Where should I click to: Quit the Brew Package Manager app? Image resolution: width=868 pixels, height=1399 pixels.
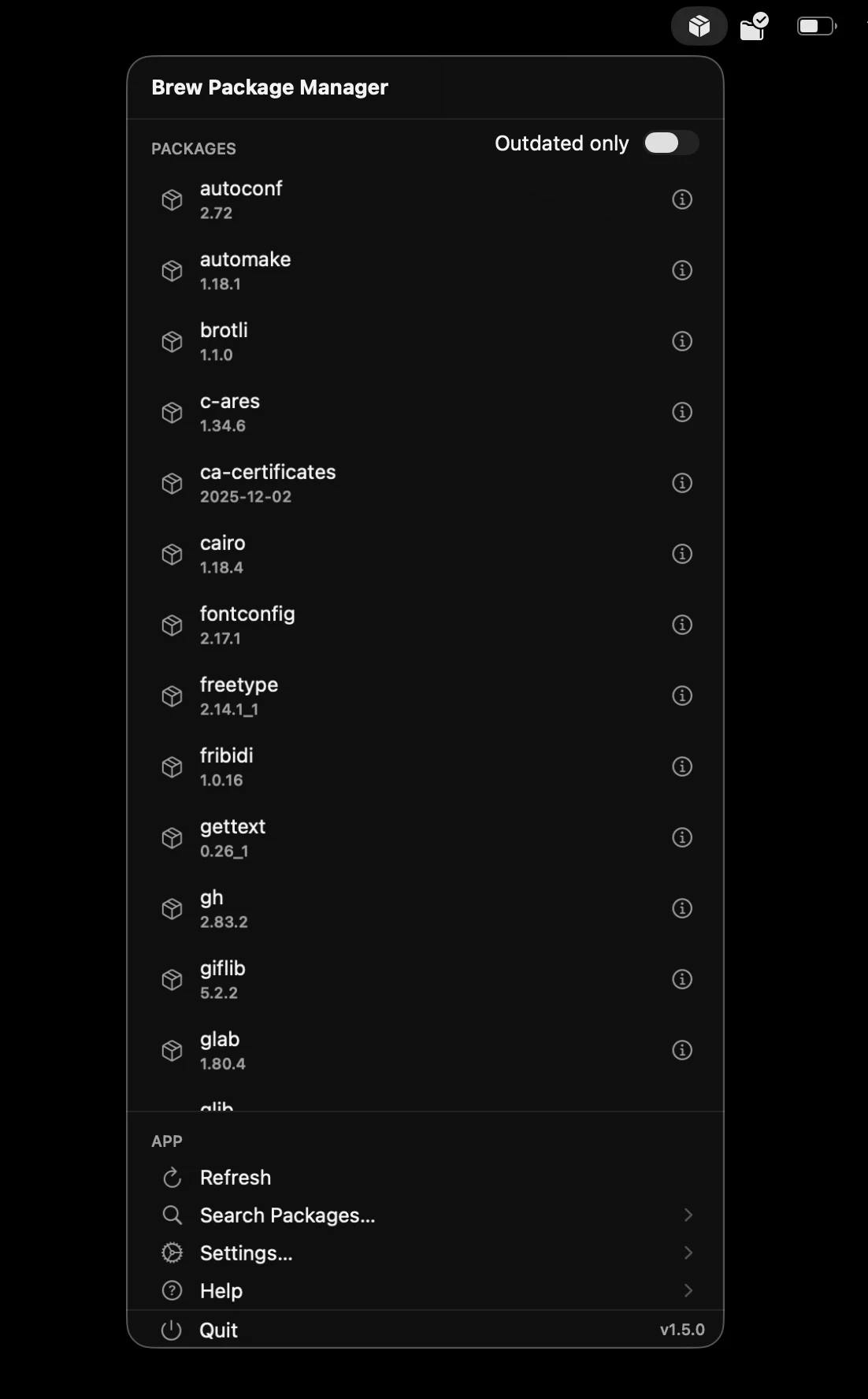point(218,1330)
